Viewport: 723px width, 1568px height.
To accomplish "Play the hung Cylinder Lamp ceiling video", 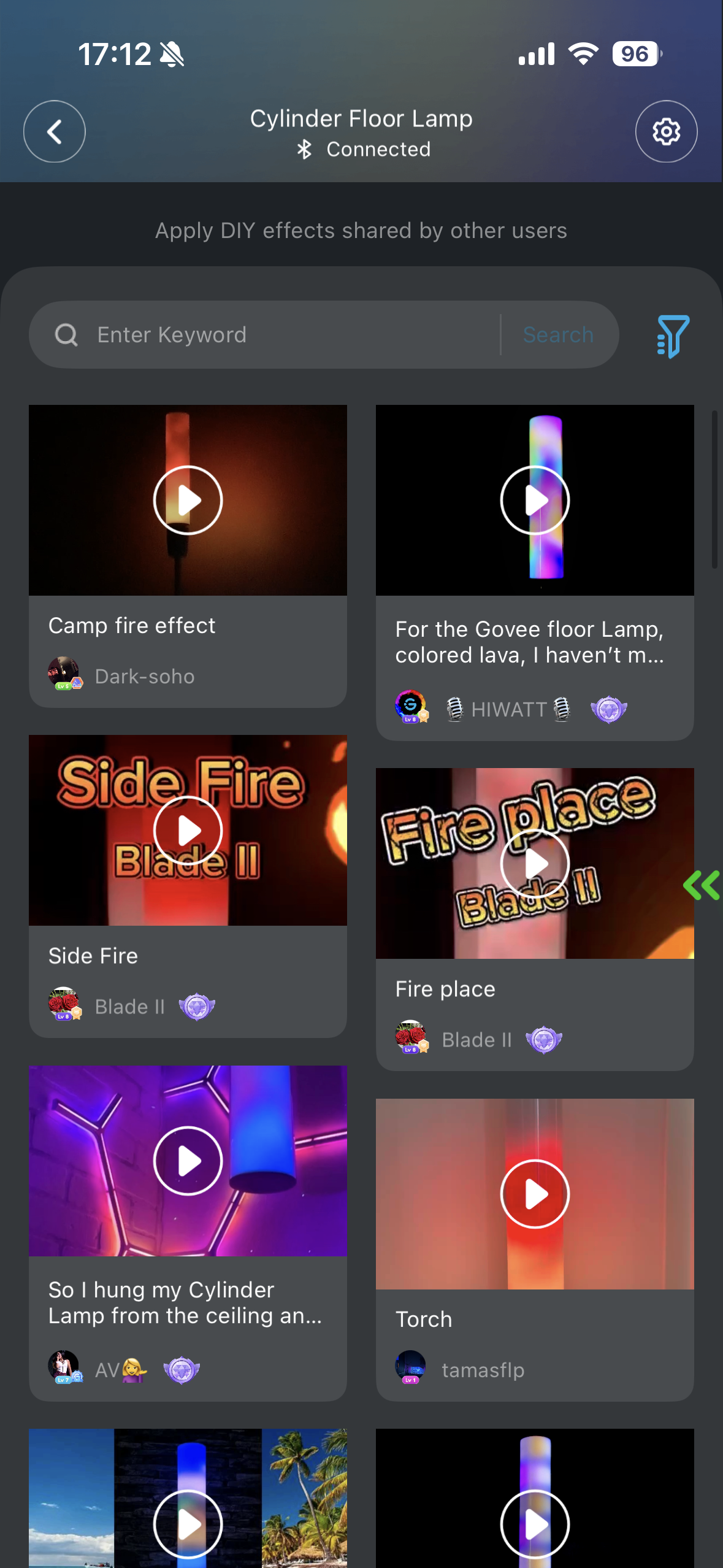I will click(188, 1161).
